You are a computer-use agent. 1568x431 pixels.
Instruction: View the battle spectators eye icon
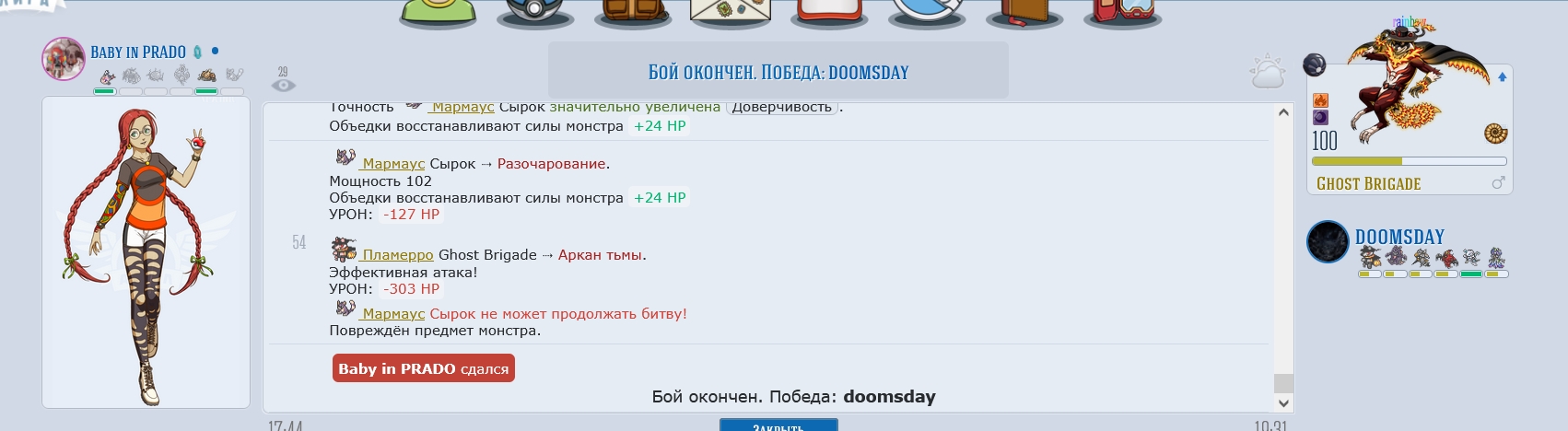pos(284,85)
